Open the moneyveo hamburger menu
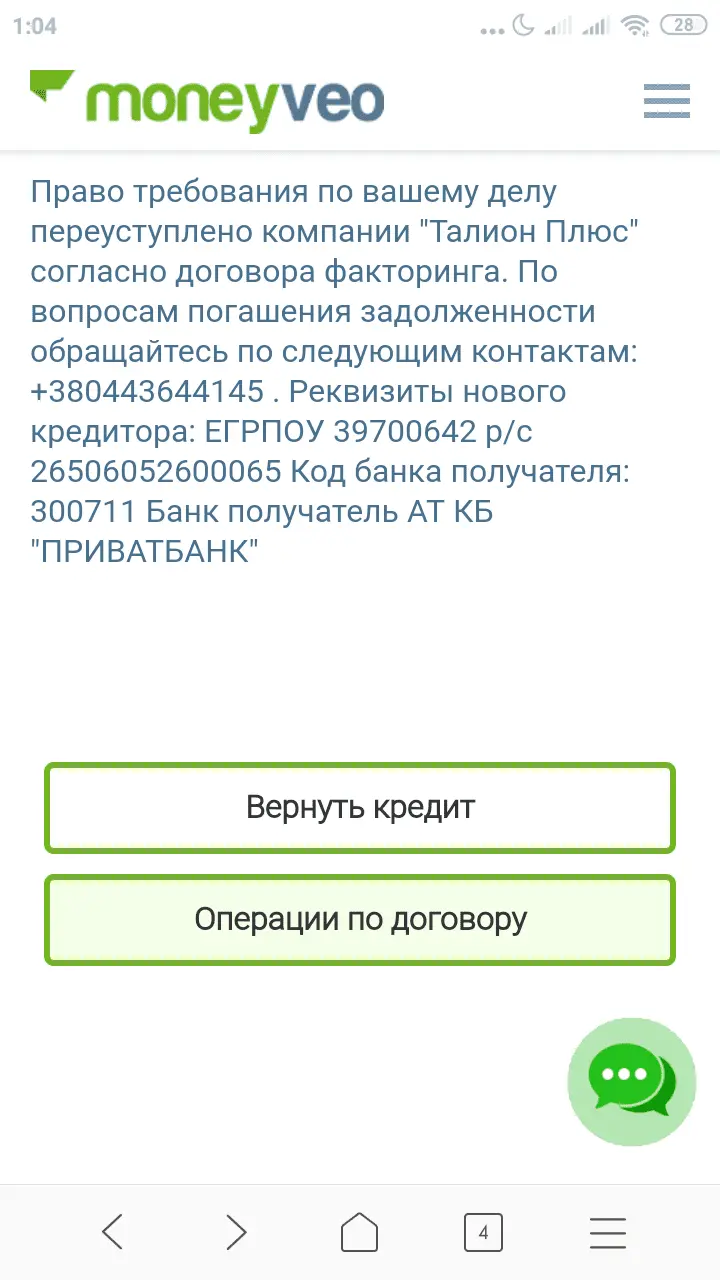Screen dimensions: 720x1280 [666, 100]
